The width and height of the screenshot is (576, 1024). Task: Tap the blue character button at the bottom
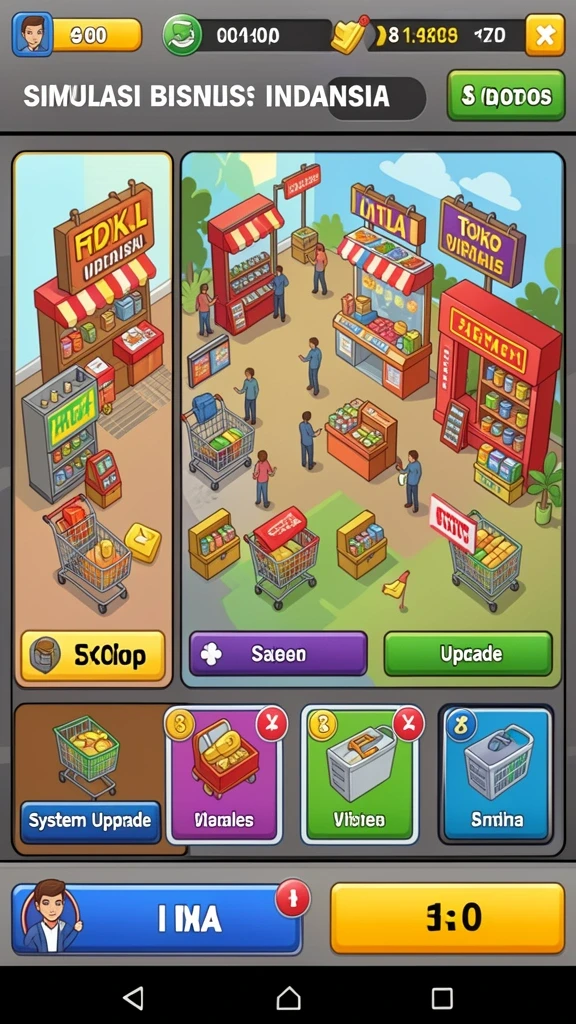[157, 919]
